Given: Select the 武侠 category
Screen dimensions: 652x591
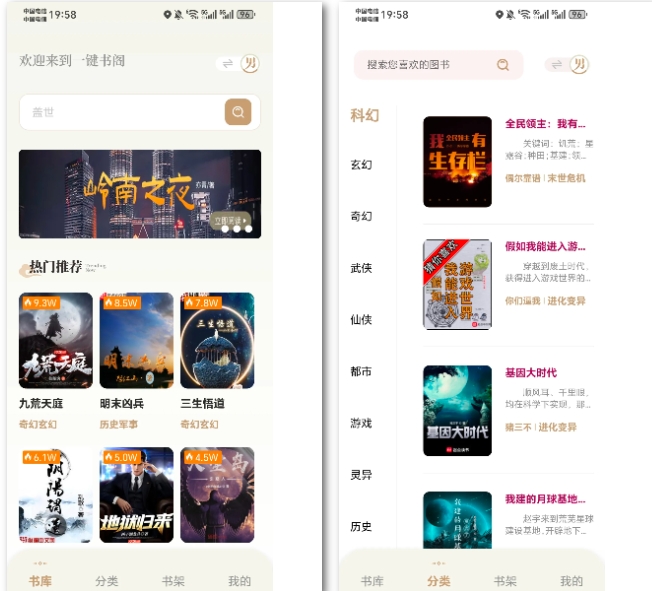Looking at the screenshot, I should click(x=361, y=268).
